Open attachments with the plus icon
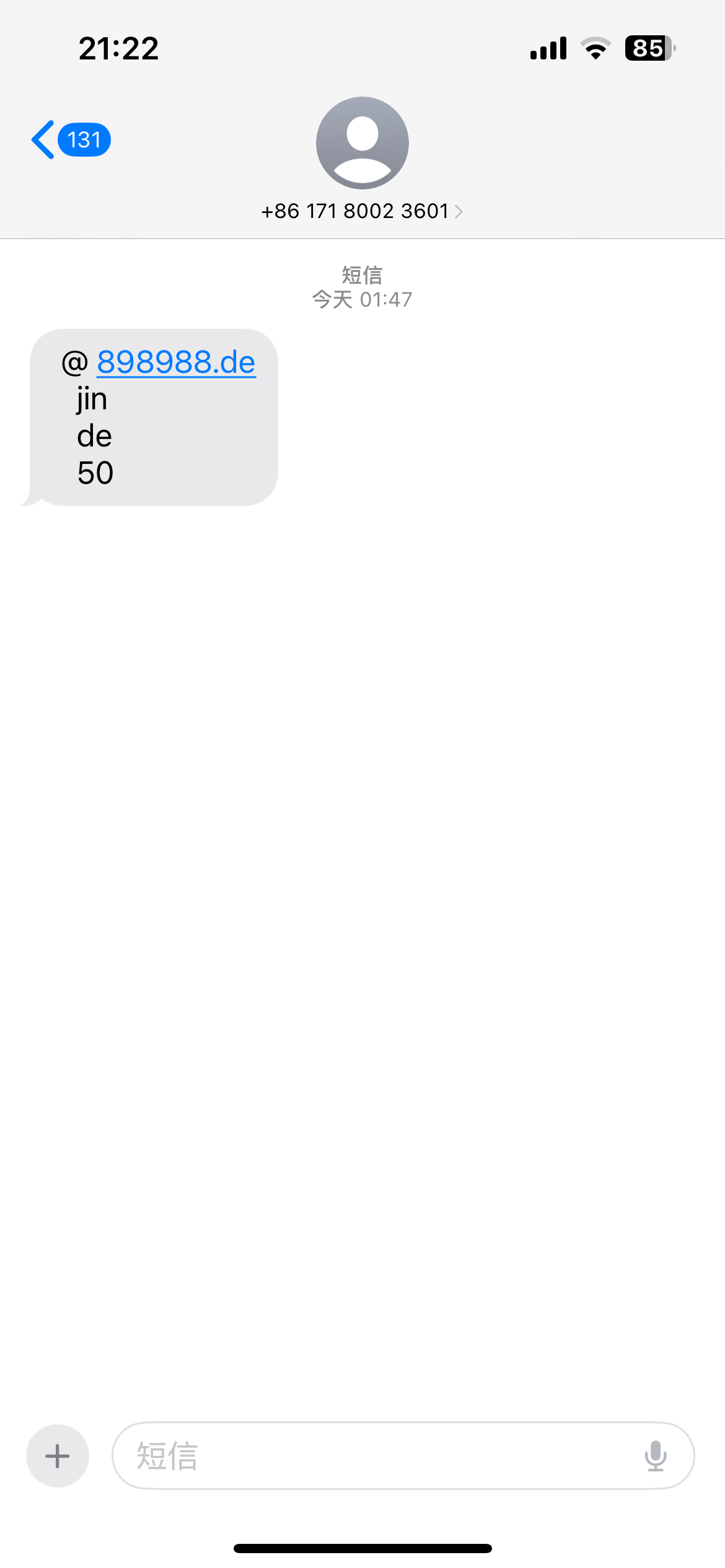This screenshot has height=1568, width=725. pos(56,1455)
